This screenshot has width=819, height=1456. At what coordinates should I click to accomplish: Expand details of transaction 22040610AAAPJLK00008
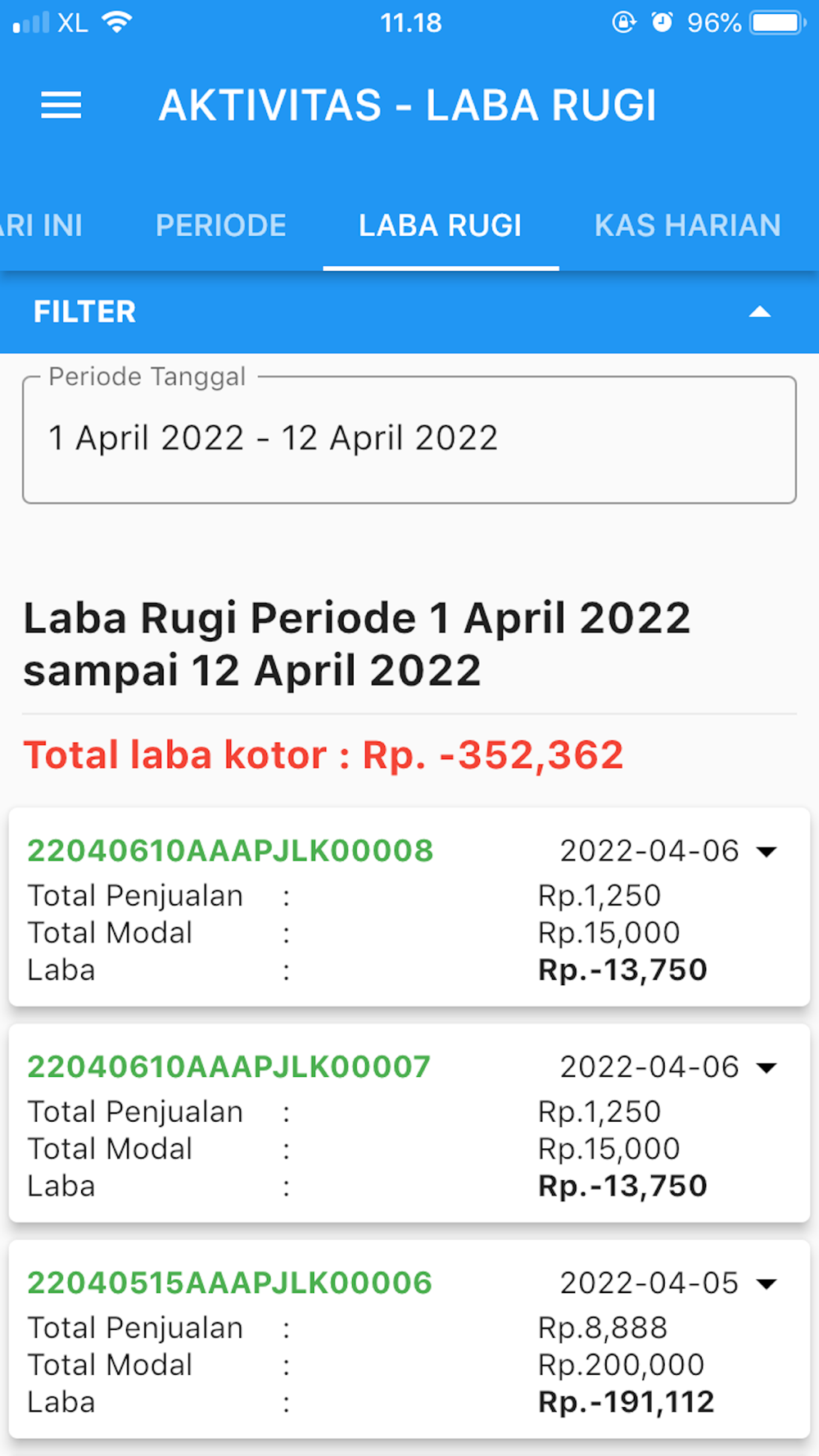point(767,852)
